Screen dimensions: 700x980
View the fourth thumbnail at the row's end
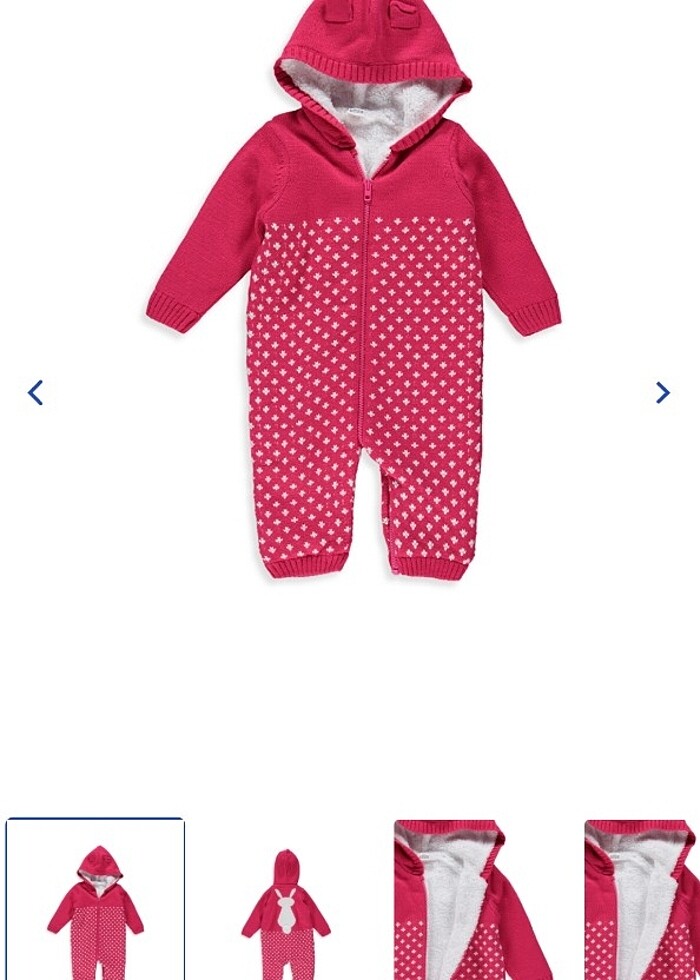click(643, 900)
